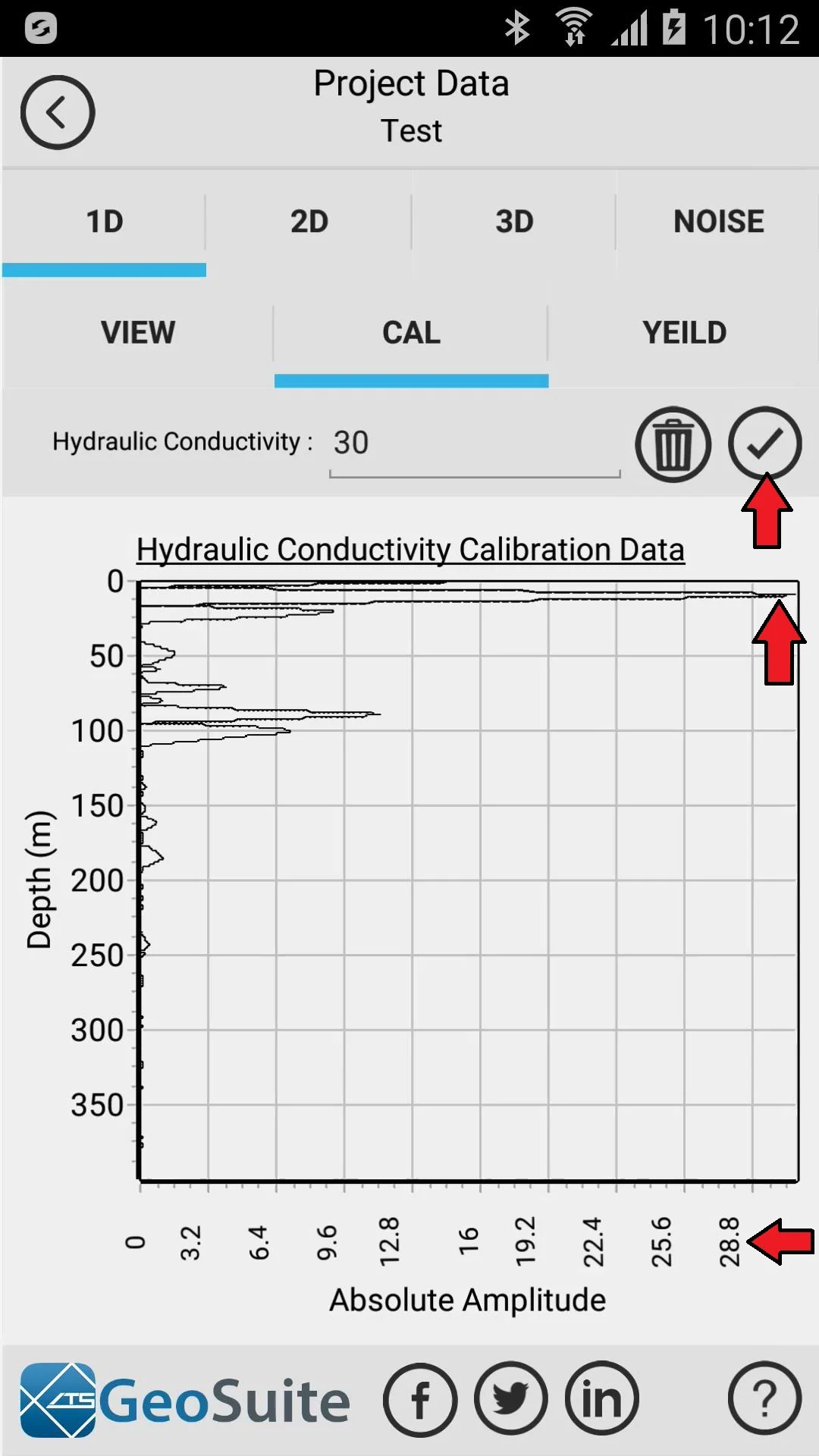Select the 1D tab
Screen dimensions: 819x1456
tap(104, 221)
